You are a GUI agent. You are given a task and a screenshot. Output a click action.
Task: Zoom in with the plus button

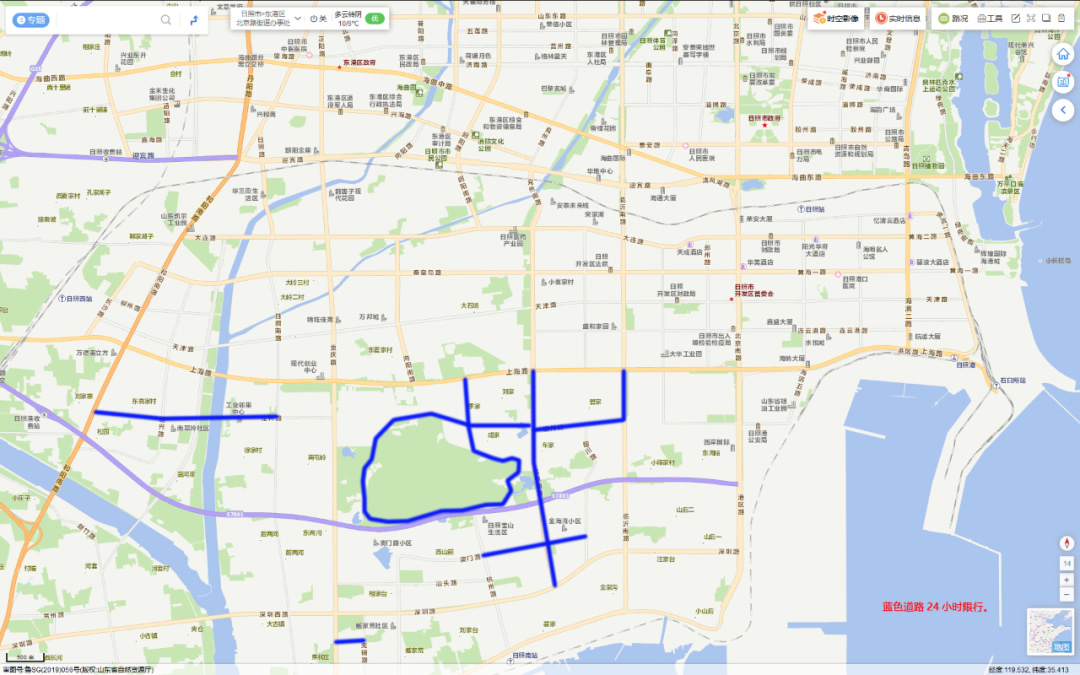click(x=1066, y=580)
